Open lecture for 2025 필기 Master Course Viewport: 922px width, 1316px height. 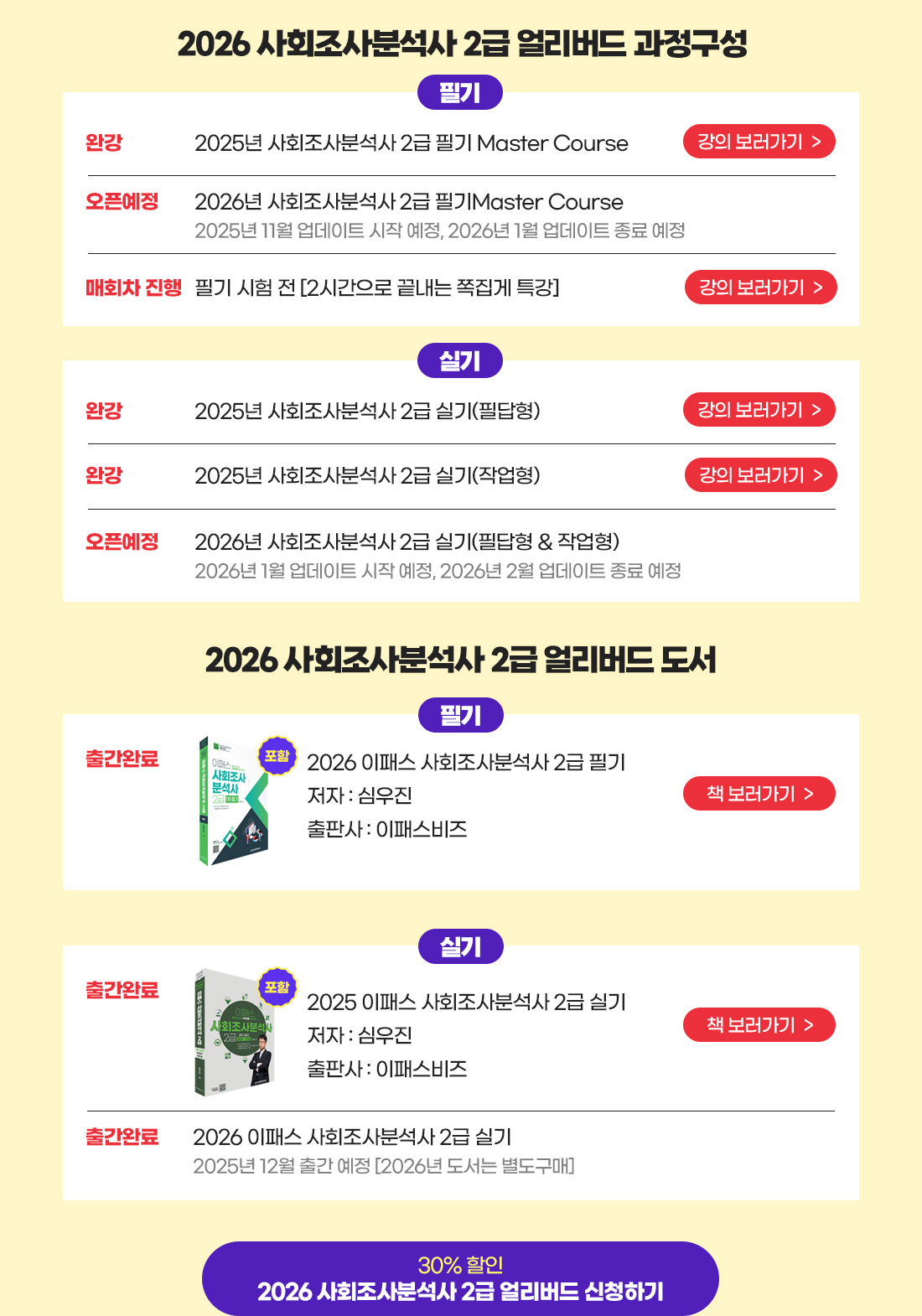[x=759, y=142]
